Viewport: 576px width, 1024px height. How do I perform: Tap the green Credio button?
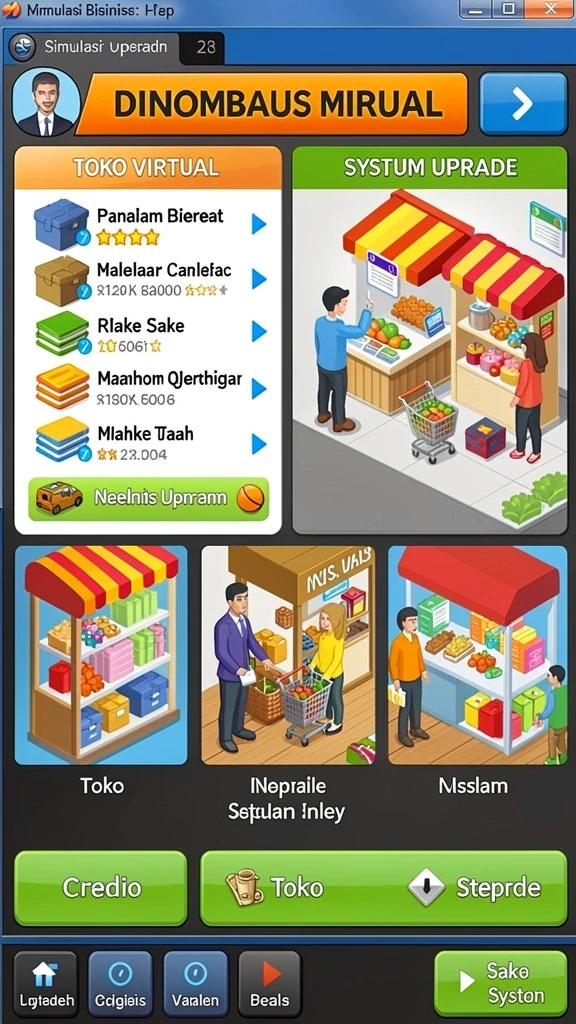click(x=101, y=888)
